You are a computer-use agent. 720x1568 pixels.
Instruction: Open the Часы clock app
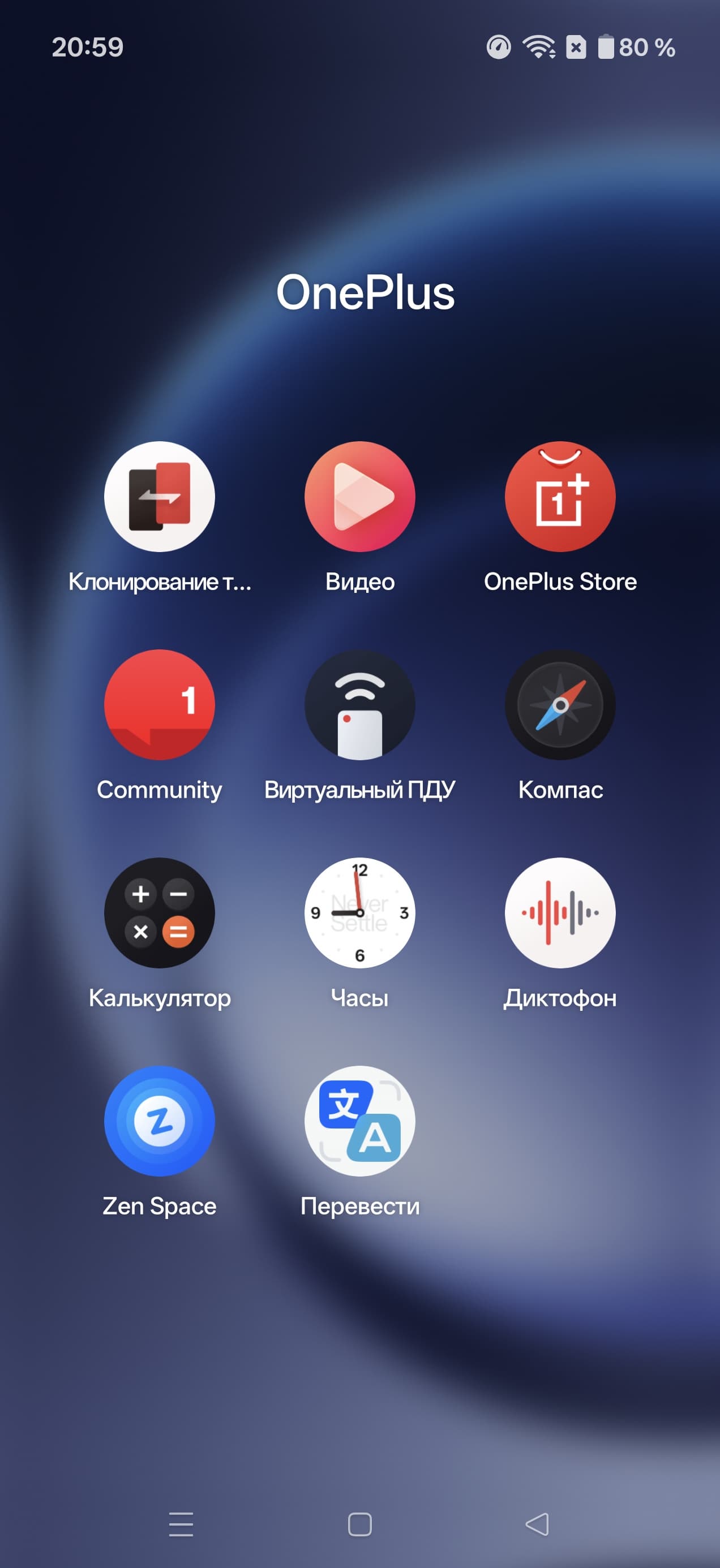(x=359, y=913)
